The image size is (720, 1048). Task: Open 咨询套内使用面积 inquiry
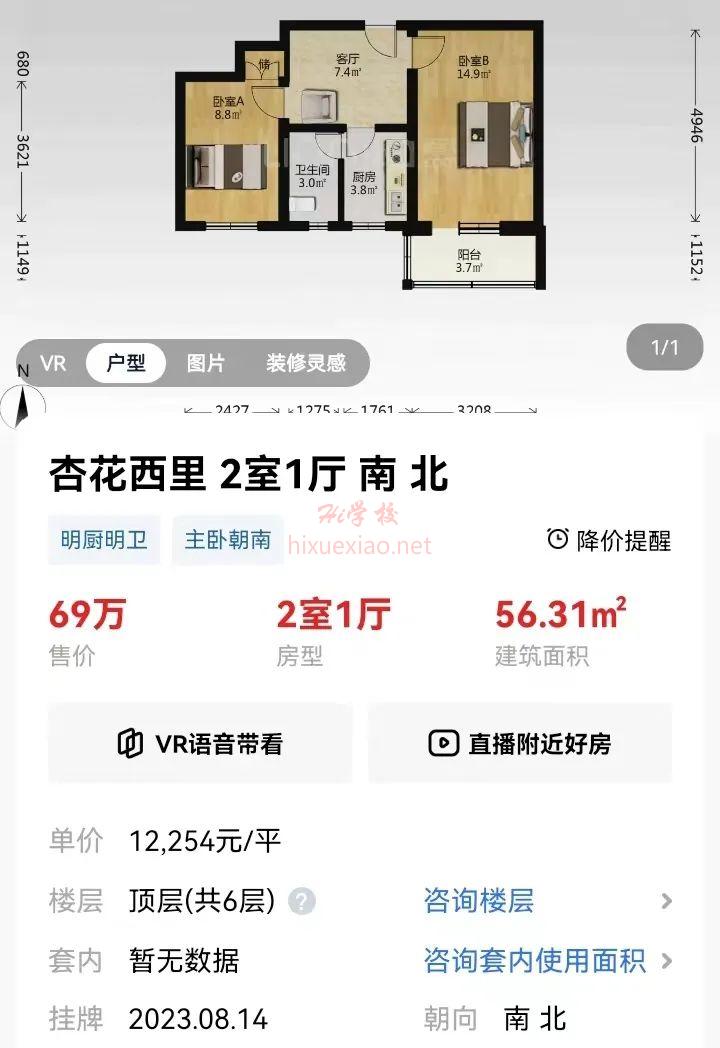535,961
